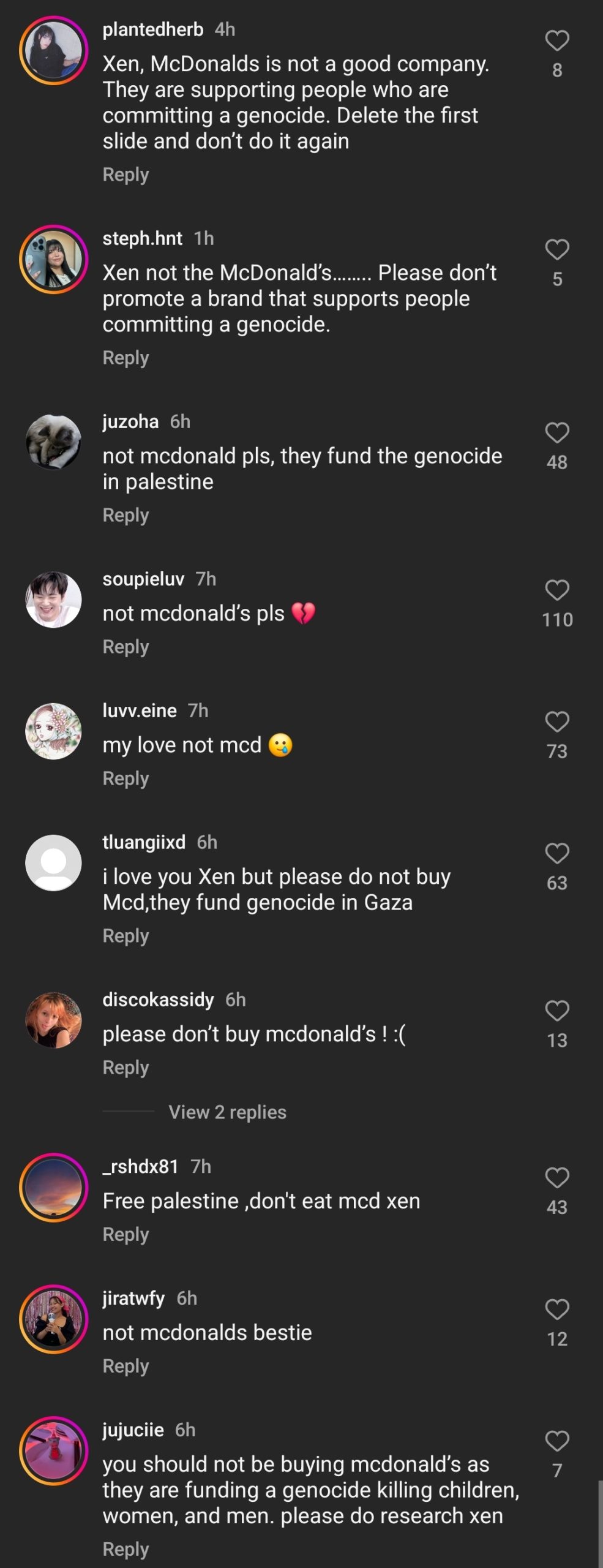Reply to soupieluv's comment
This screenshot has width=603, height=1568.
[x=125, y=647]
